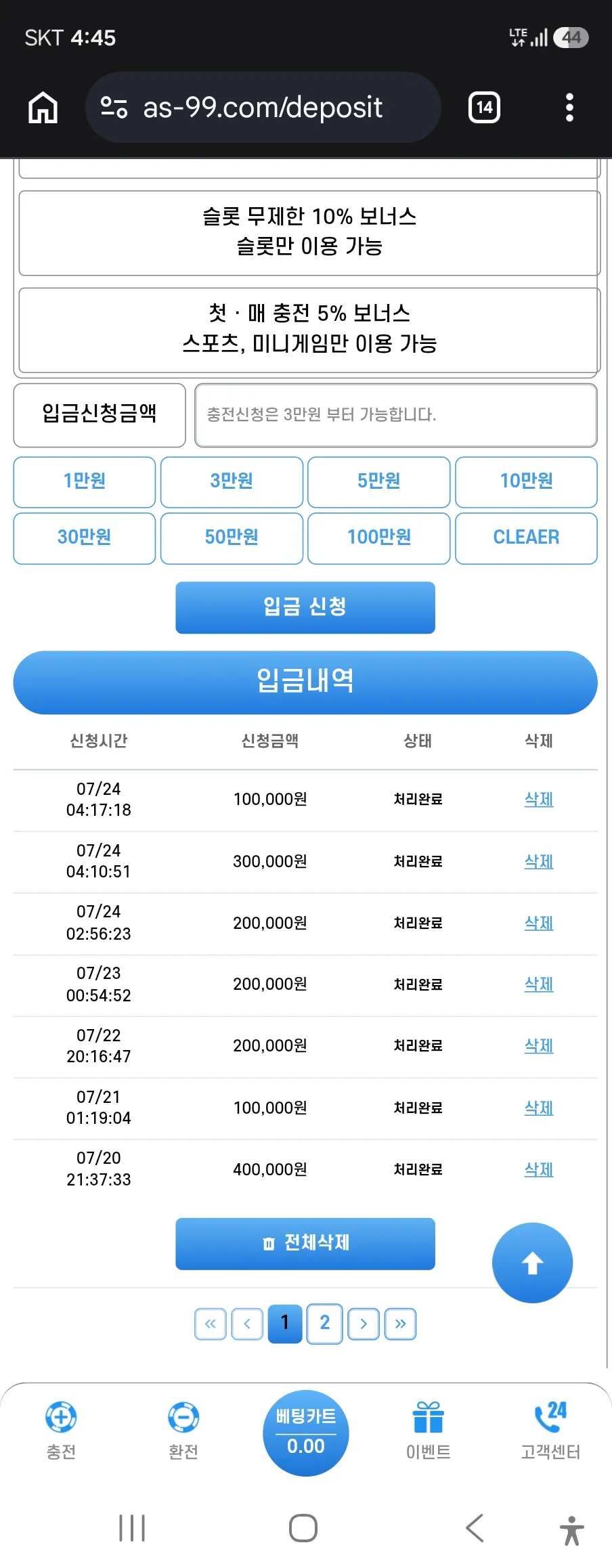The image size is (612, 1568).
Task: Choose the 50만원 quick amount
Action: tap(232, 538)
